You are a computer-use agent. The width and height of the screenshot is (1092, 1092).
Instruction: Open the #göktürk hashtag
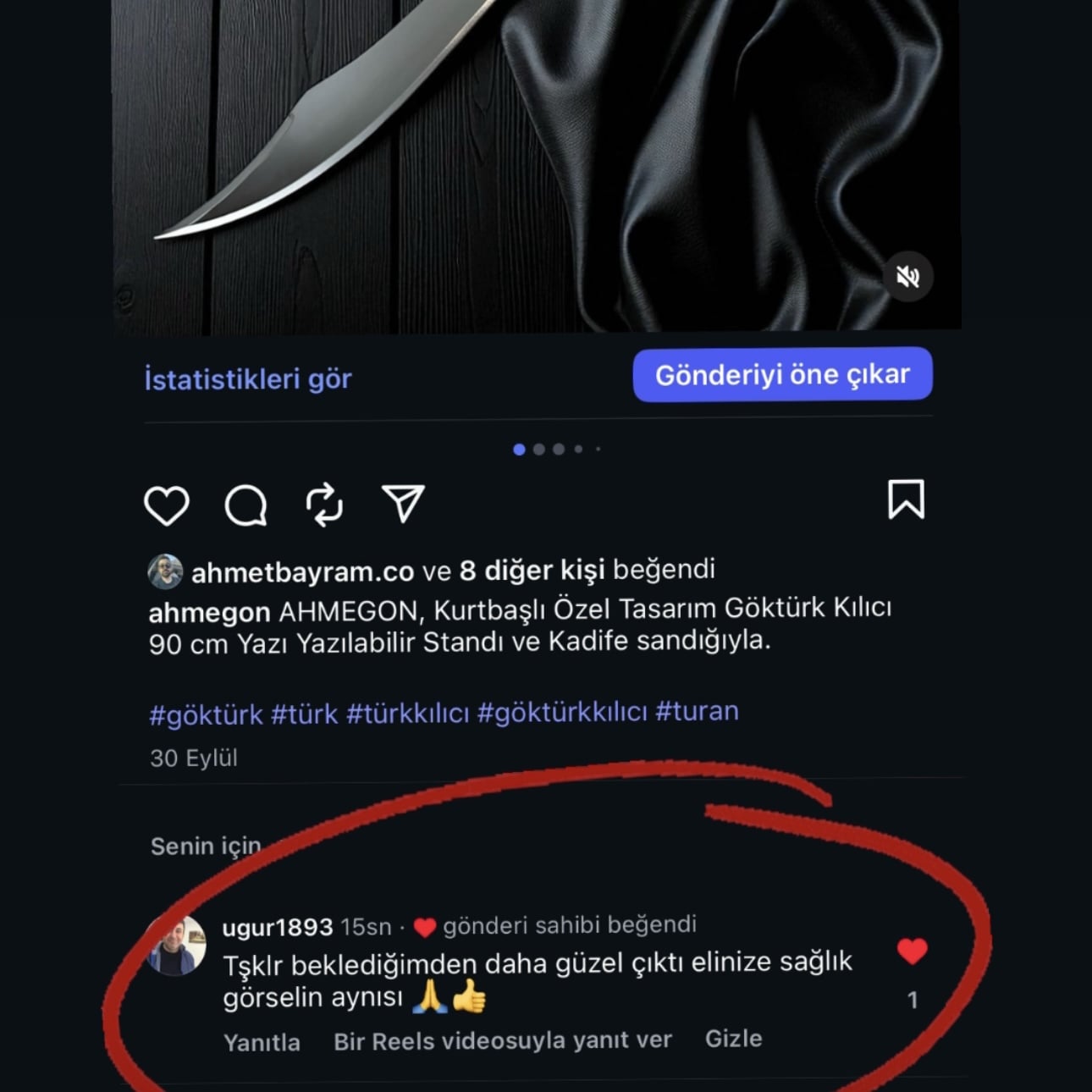(206, 715)
